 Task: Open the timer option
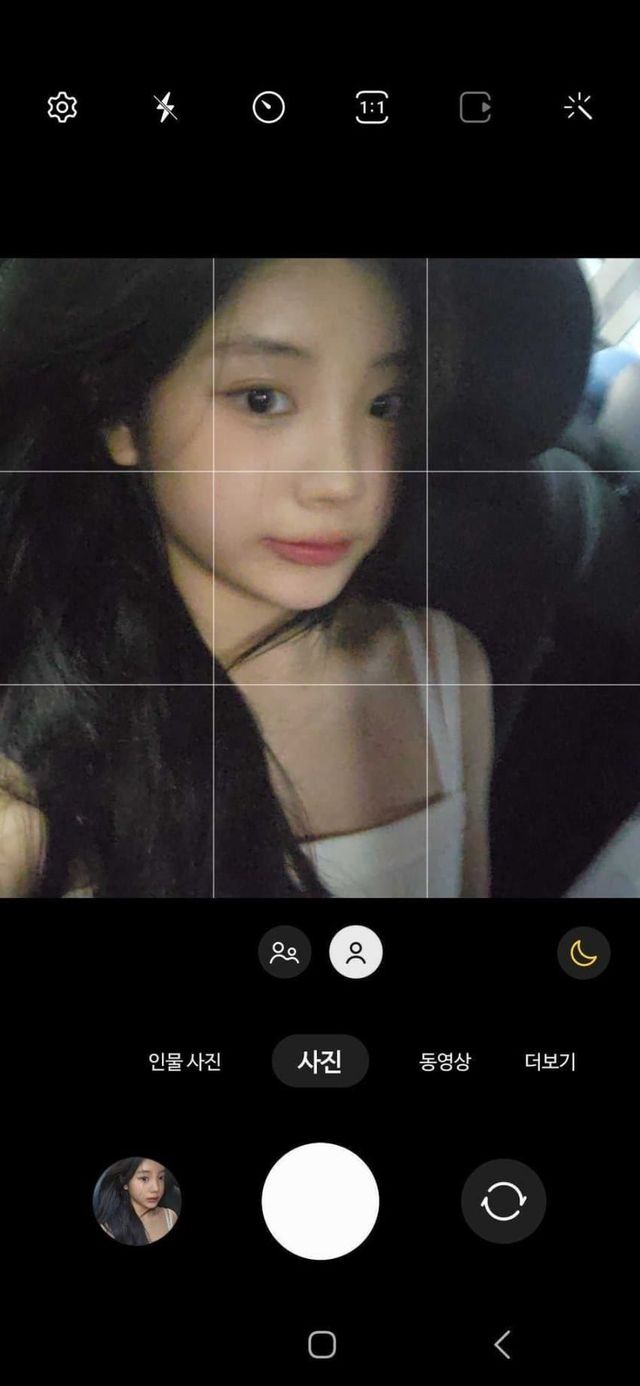[268, 107]
